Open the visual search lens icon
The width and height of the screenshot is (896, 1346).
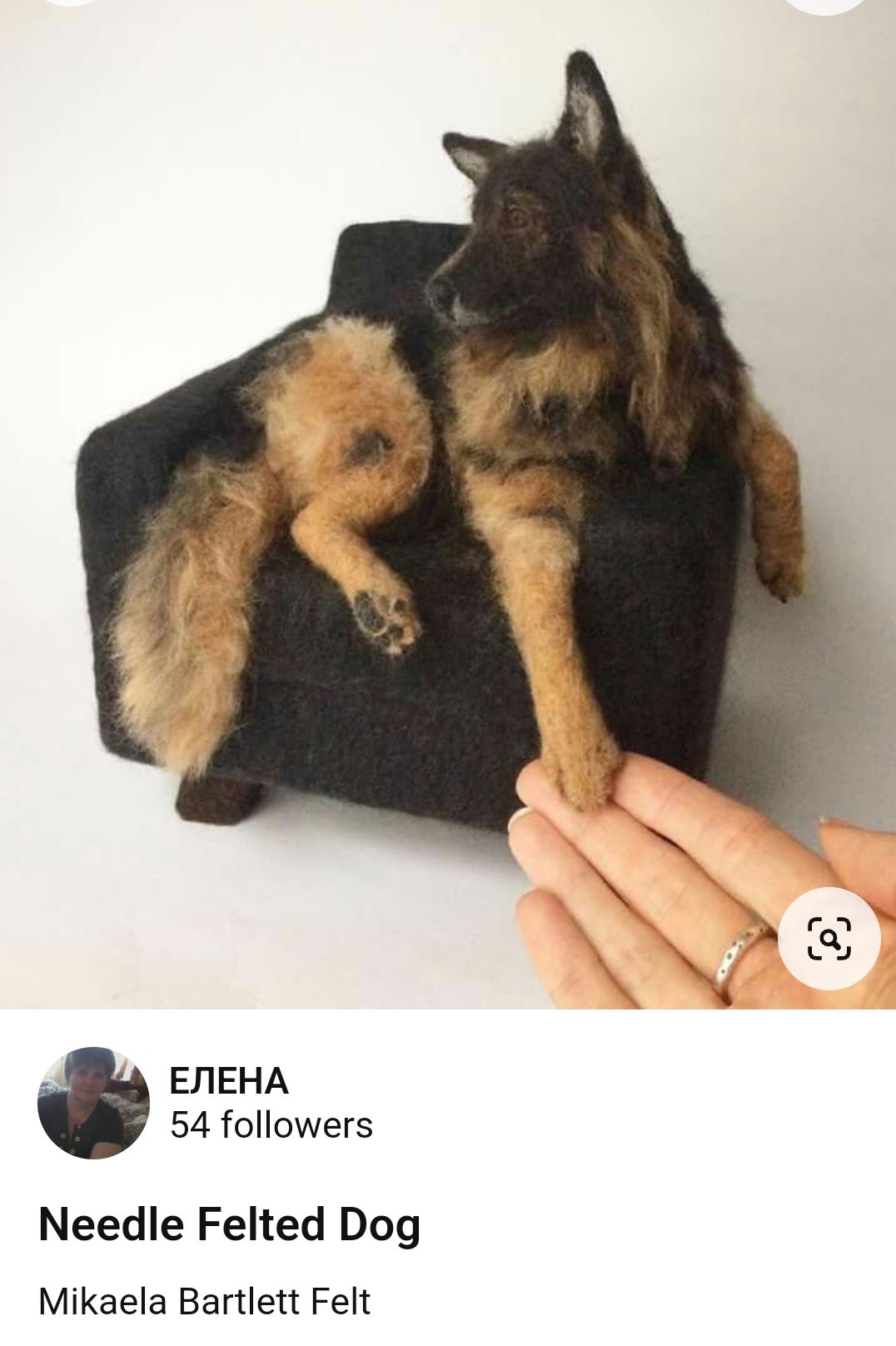coord(829,939)
